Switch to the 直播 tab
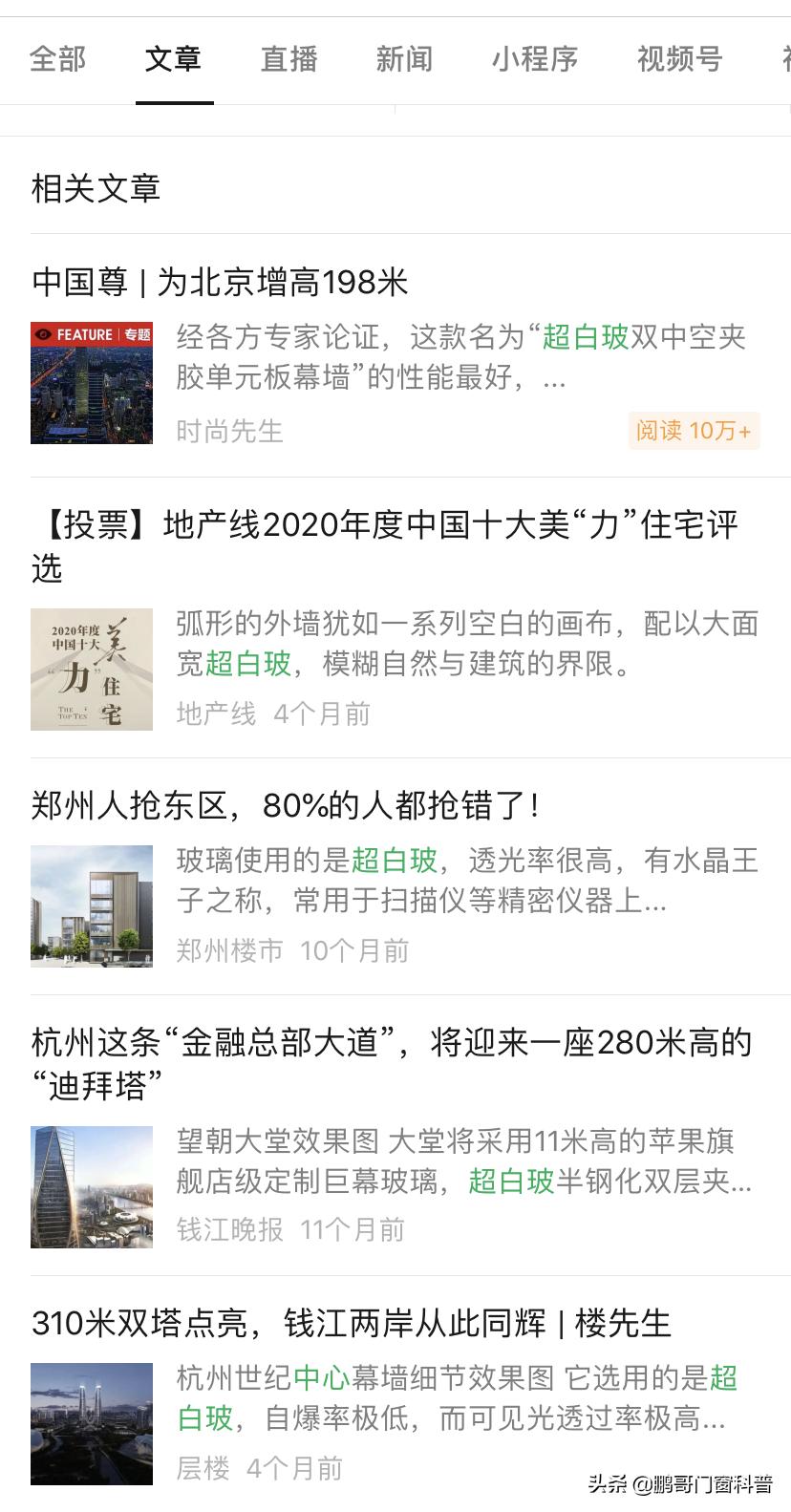The height and width of the screenshot is (1512, 791). 289,59
